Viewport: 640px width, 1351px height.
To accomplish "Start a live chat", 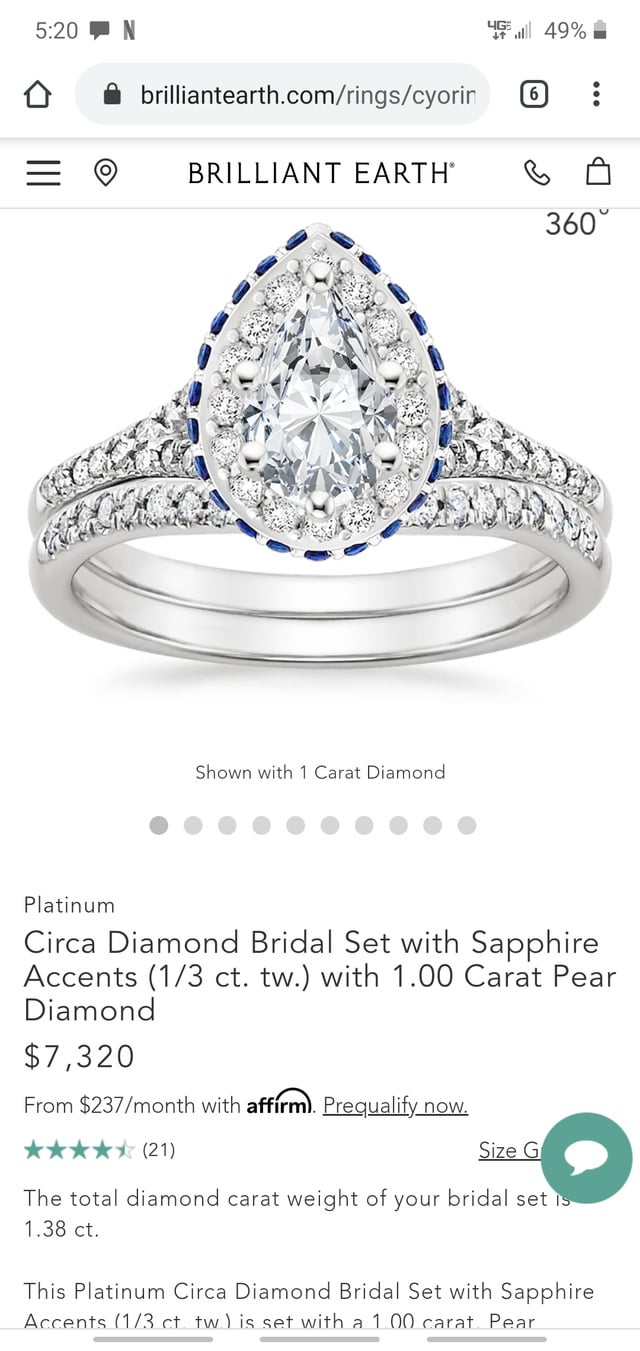I will 586,1158.
